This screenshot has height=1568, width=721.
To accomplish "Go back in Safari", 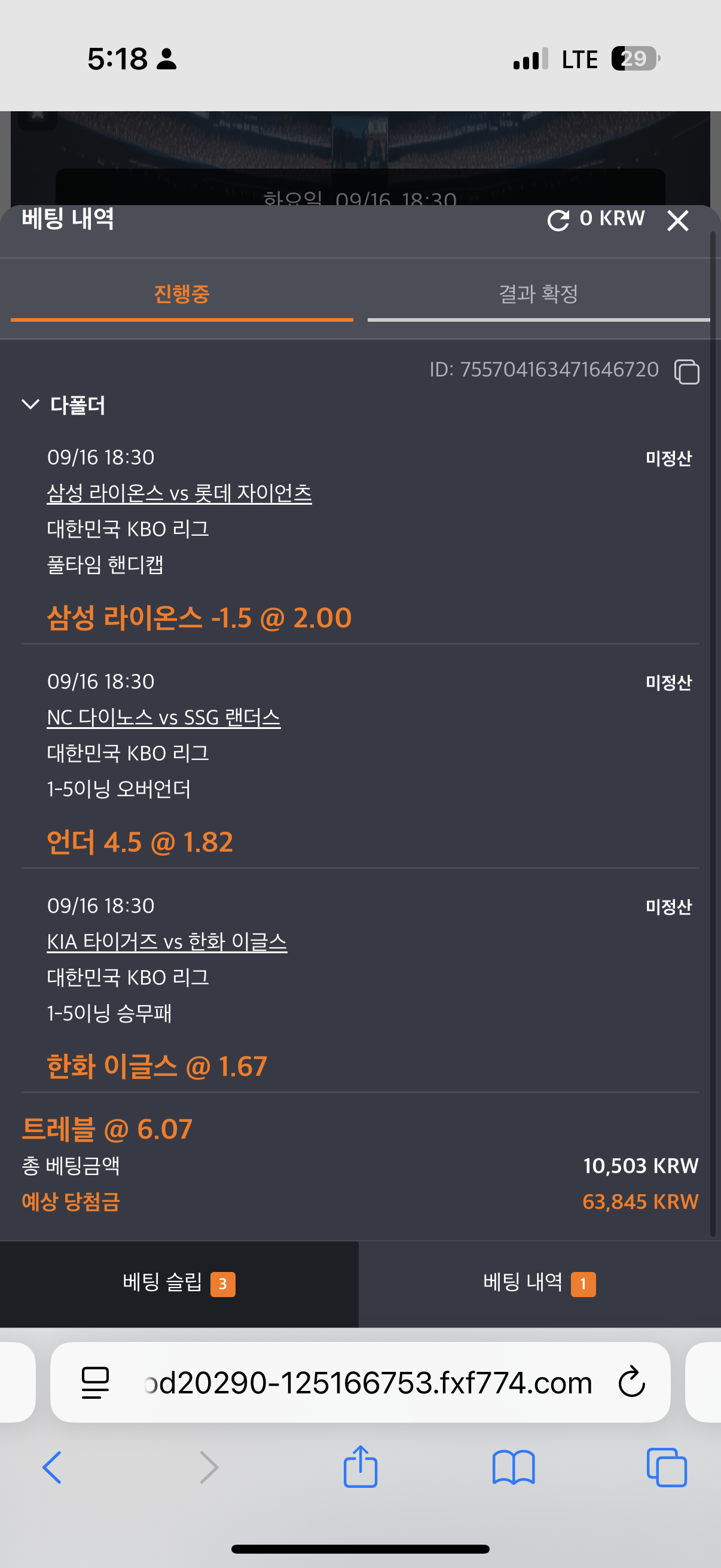I will (53, 1468).
